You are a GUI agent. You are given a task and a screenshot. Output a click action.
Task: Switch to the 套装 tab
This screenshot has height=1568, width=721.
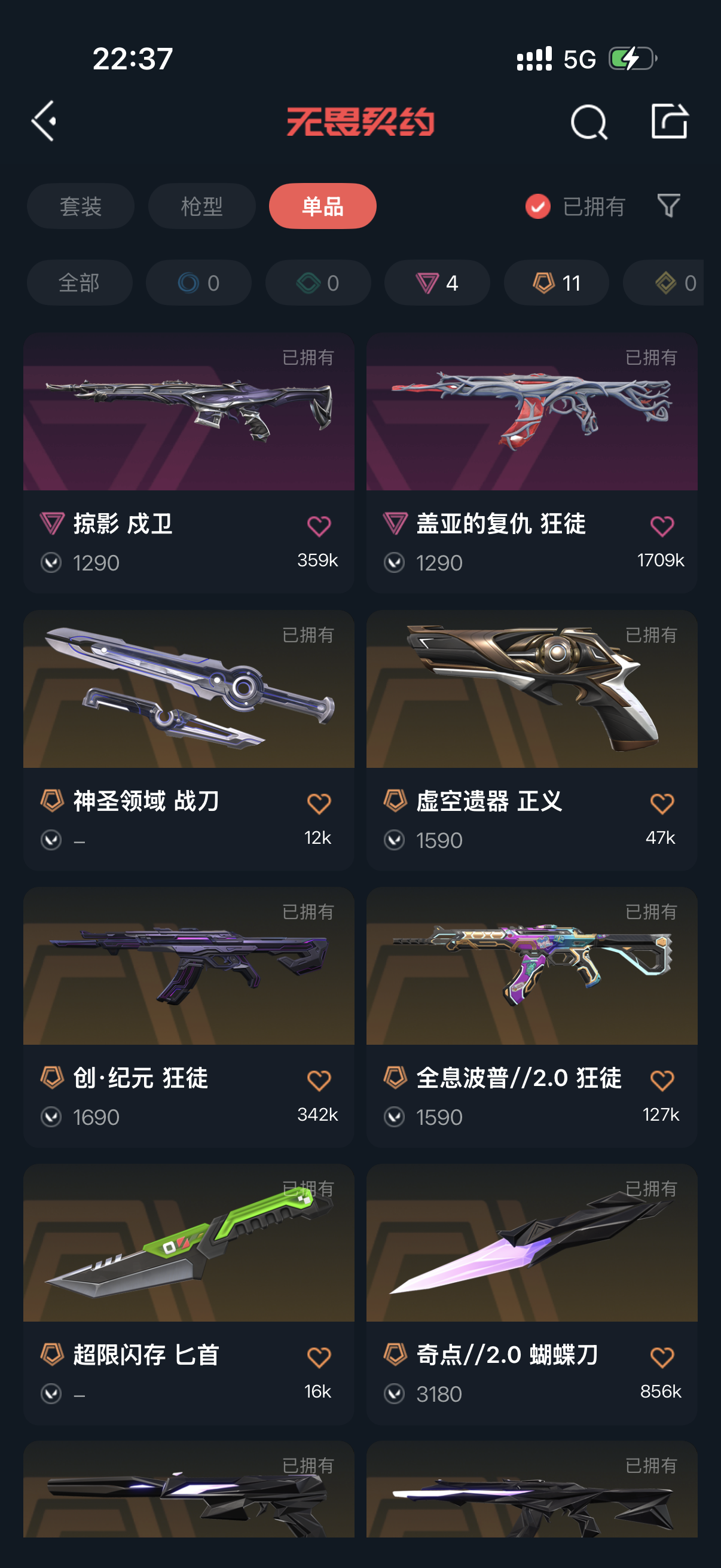pos(80,206)
